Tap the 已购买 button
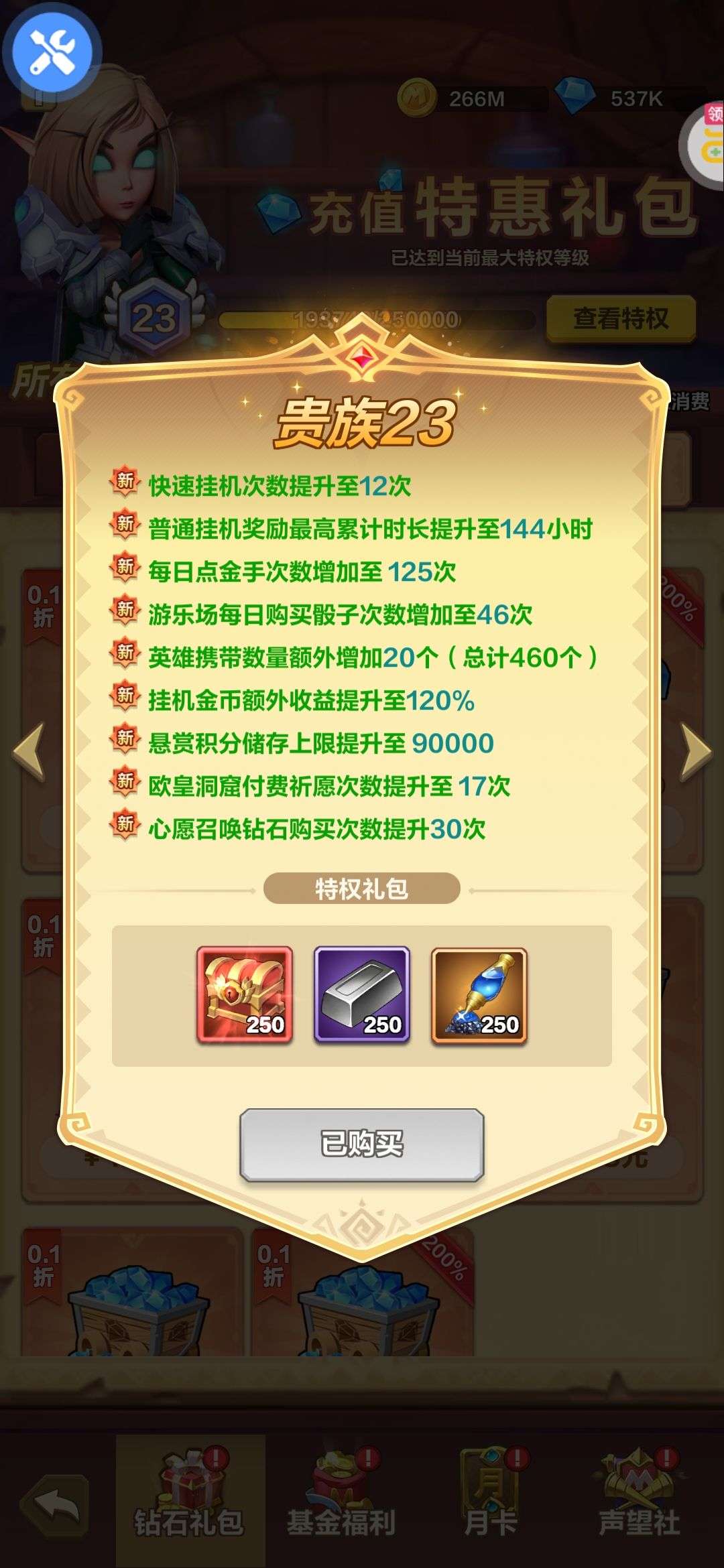Viewport: 724px width, 1568px height. 362,1145
